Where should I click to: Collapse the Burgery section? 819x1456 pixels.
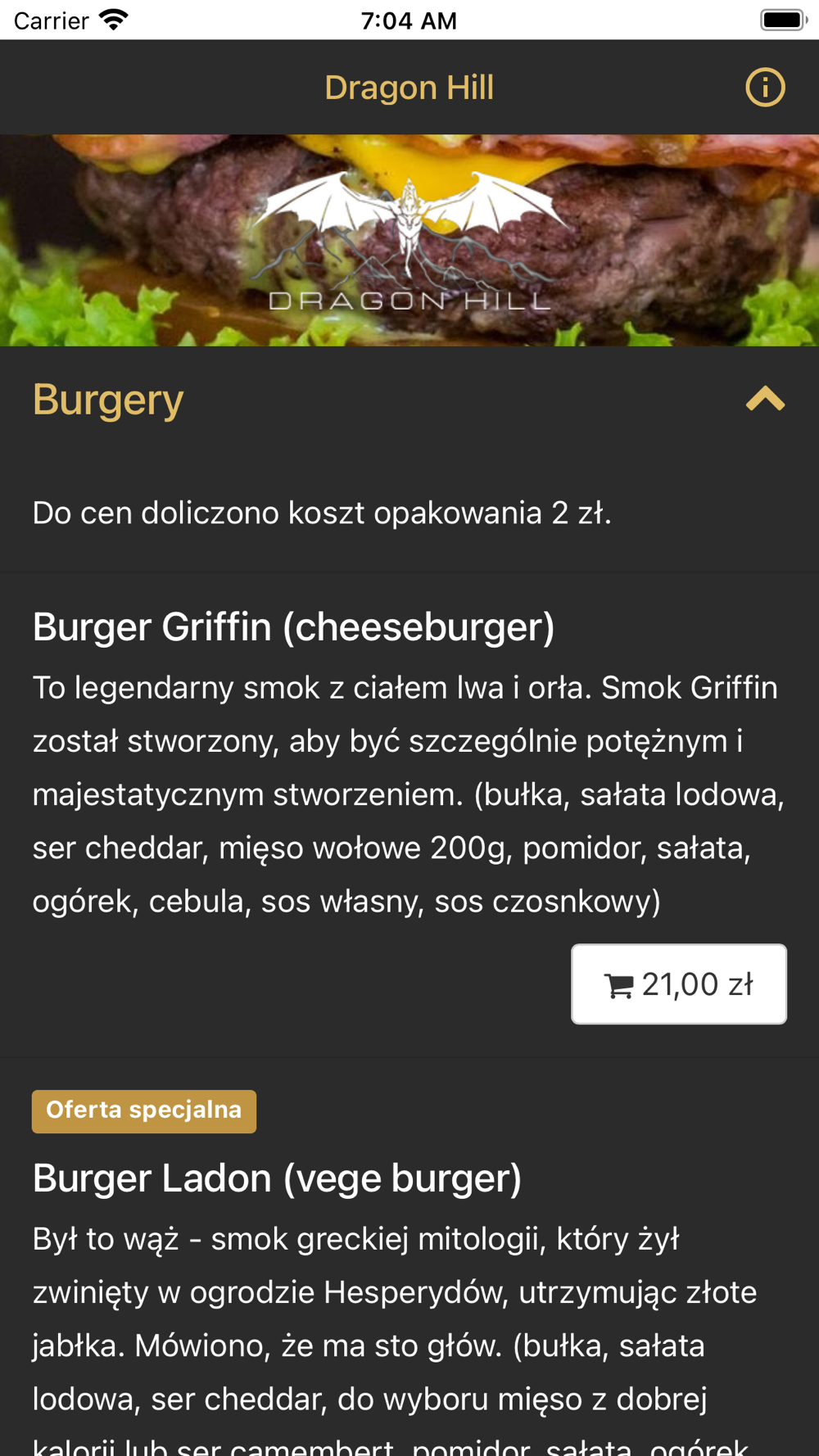point(765,400)
